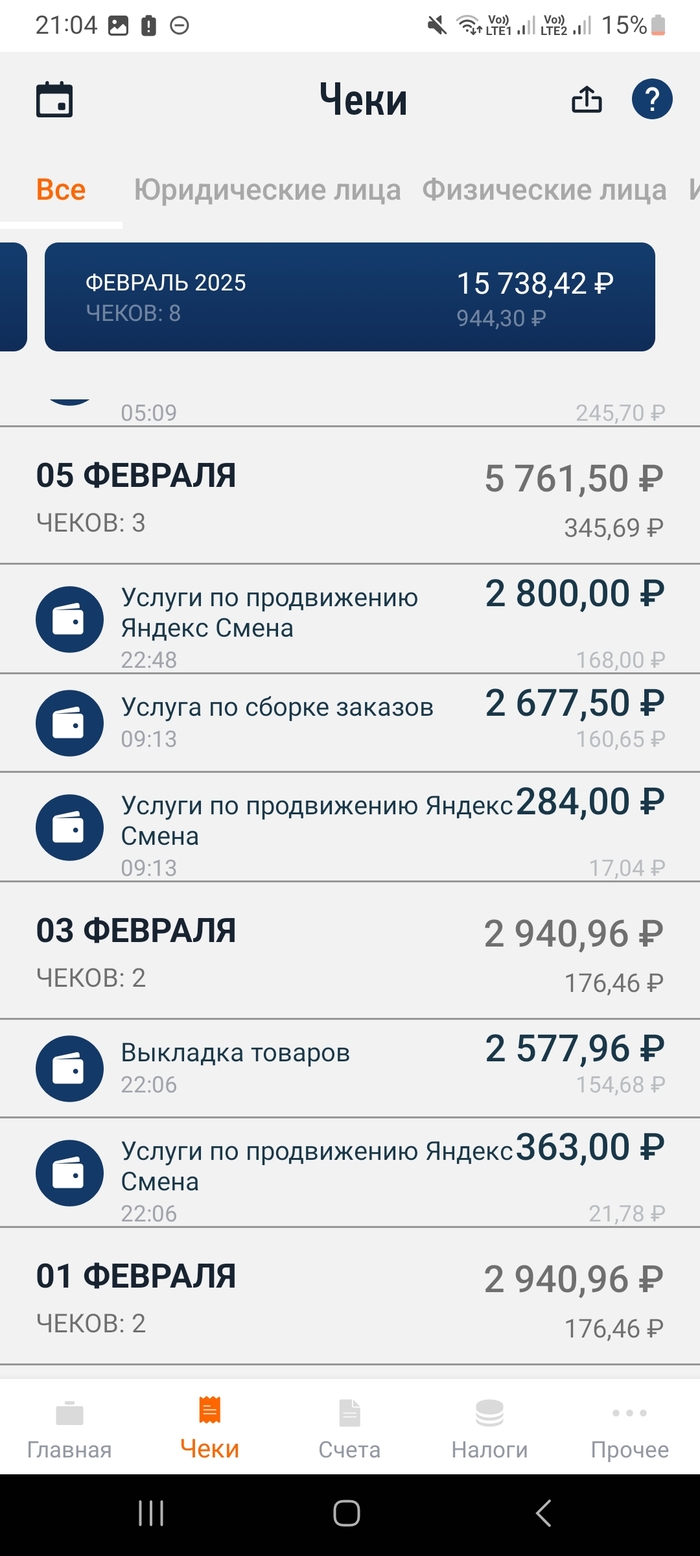Viewport: 700px width, 1556px height.
Task: Open the Счета tab
Action: (x=349, y=1430)
